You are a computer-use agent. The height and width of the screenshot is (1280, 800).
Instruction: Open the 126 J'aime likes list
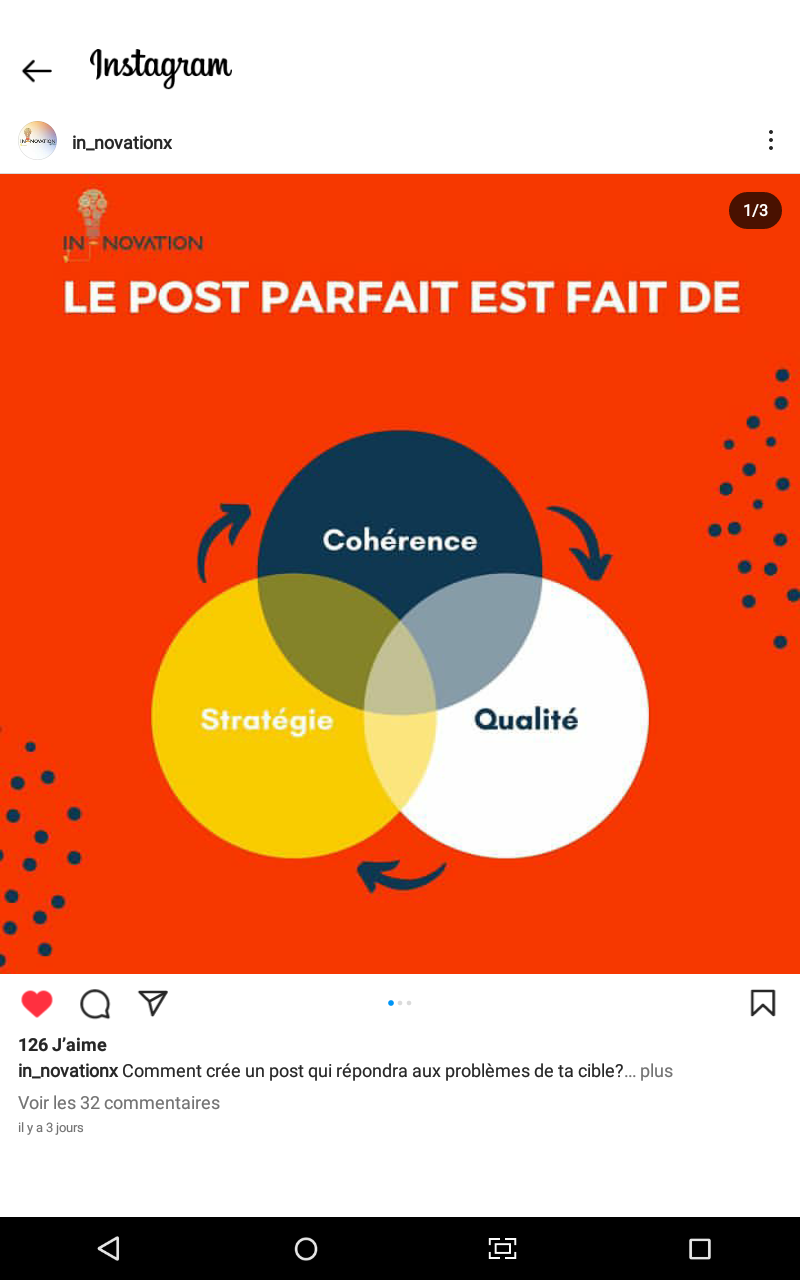click(62, 1045)
